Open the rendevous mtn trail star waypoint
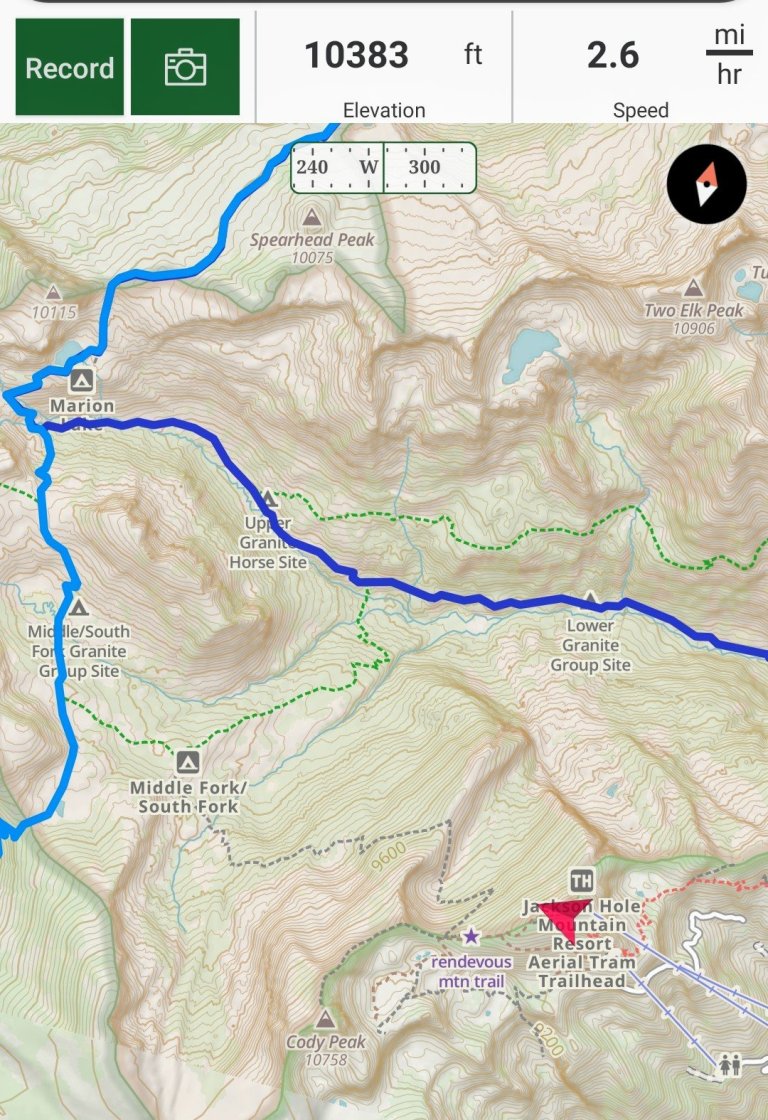 coord(471,937)
